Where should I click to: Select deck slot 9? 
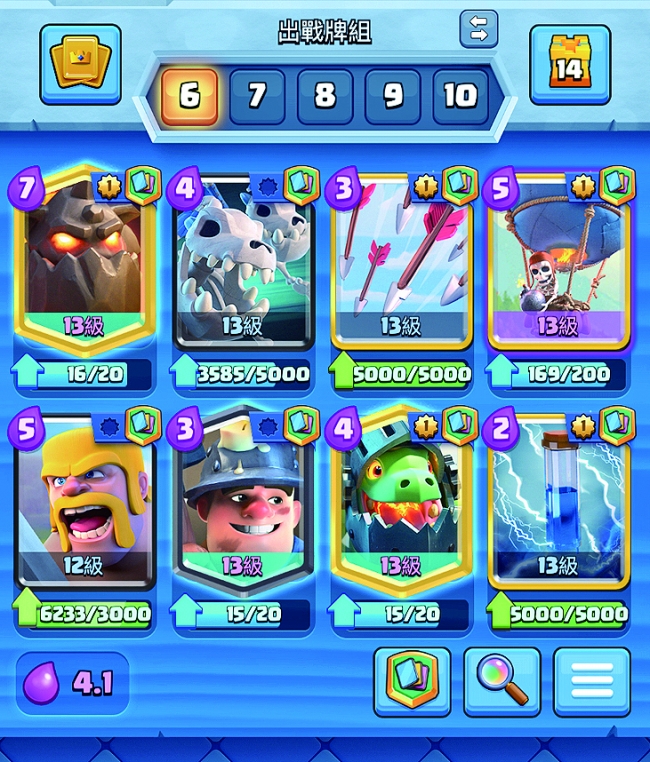pyautogui.click(x=393, y=97)
